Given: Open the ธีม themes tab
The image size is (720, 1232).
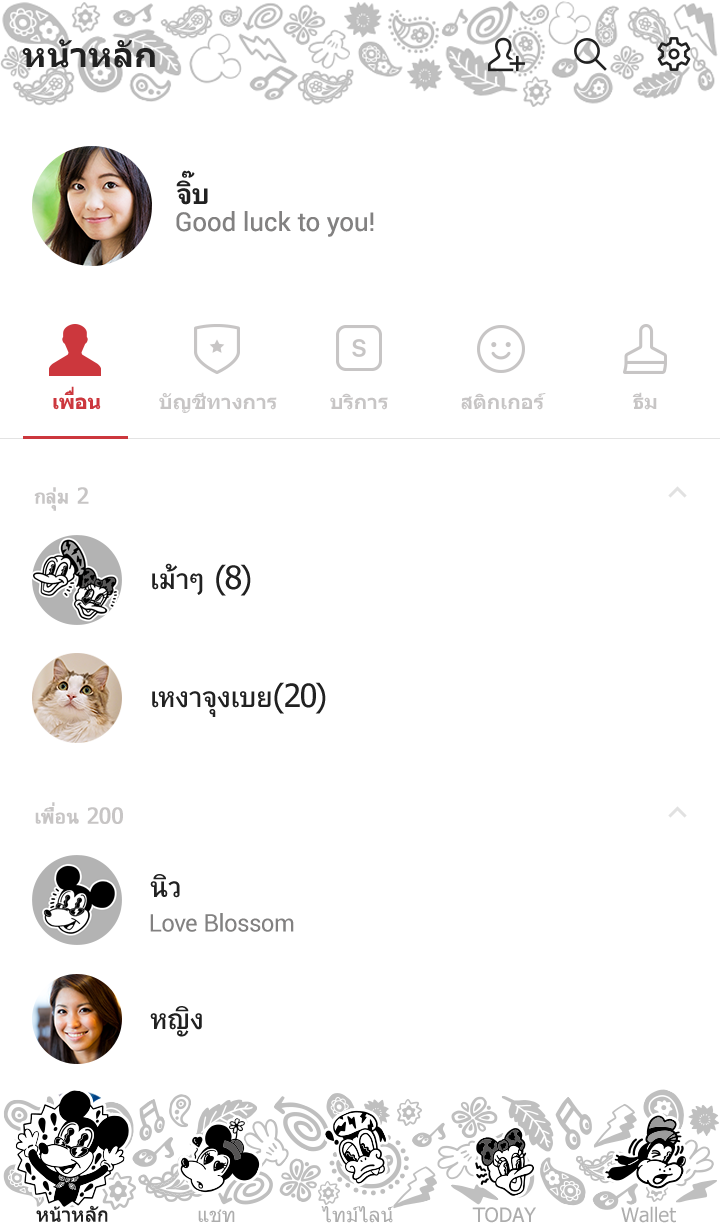Looking at the screenshot, I should 645,370.
